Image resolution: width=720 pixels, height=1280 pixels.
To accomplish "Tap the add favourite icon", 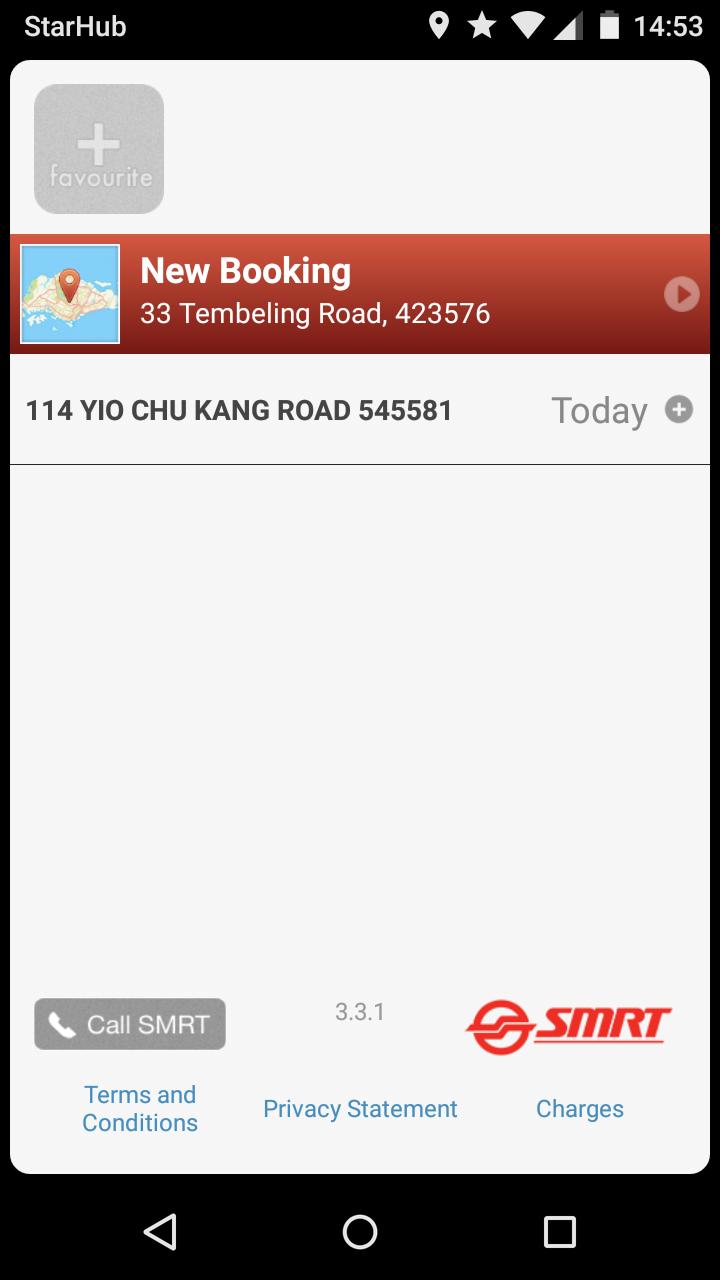I will [x=98, y=148].
